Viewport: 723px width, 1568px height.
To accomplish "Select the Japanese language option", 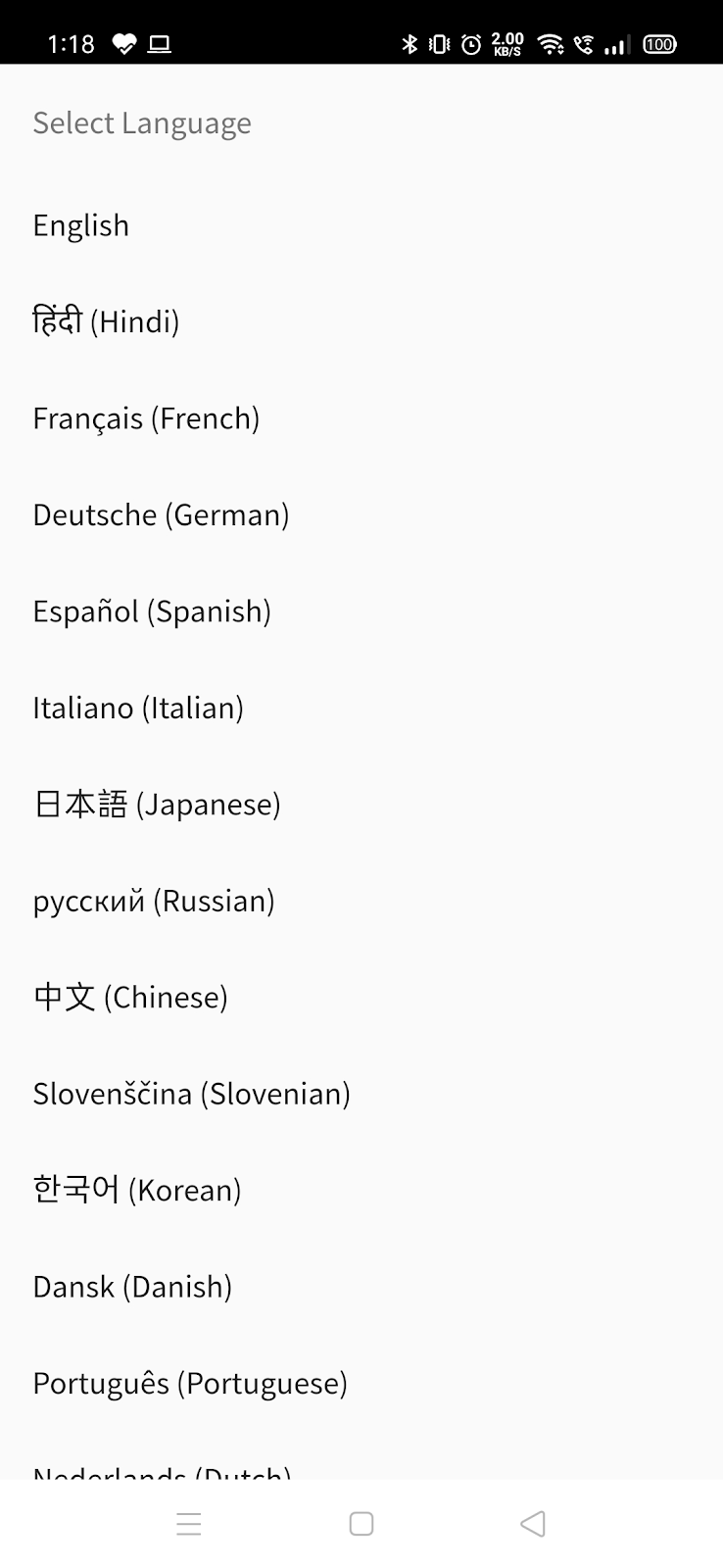I will point(157,804).
